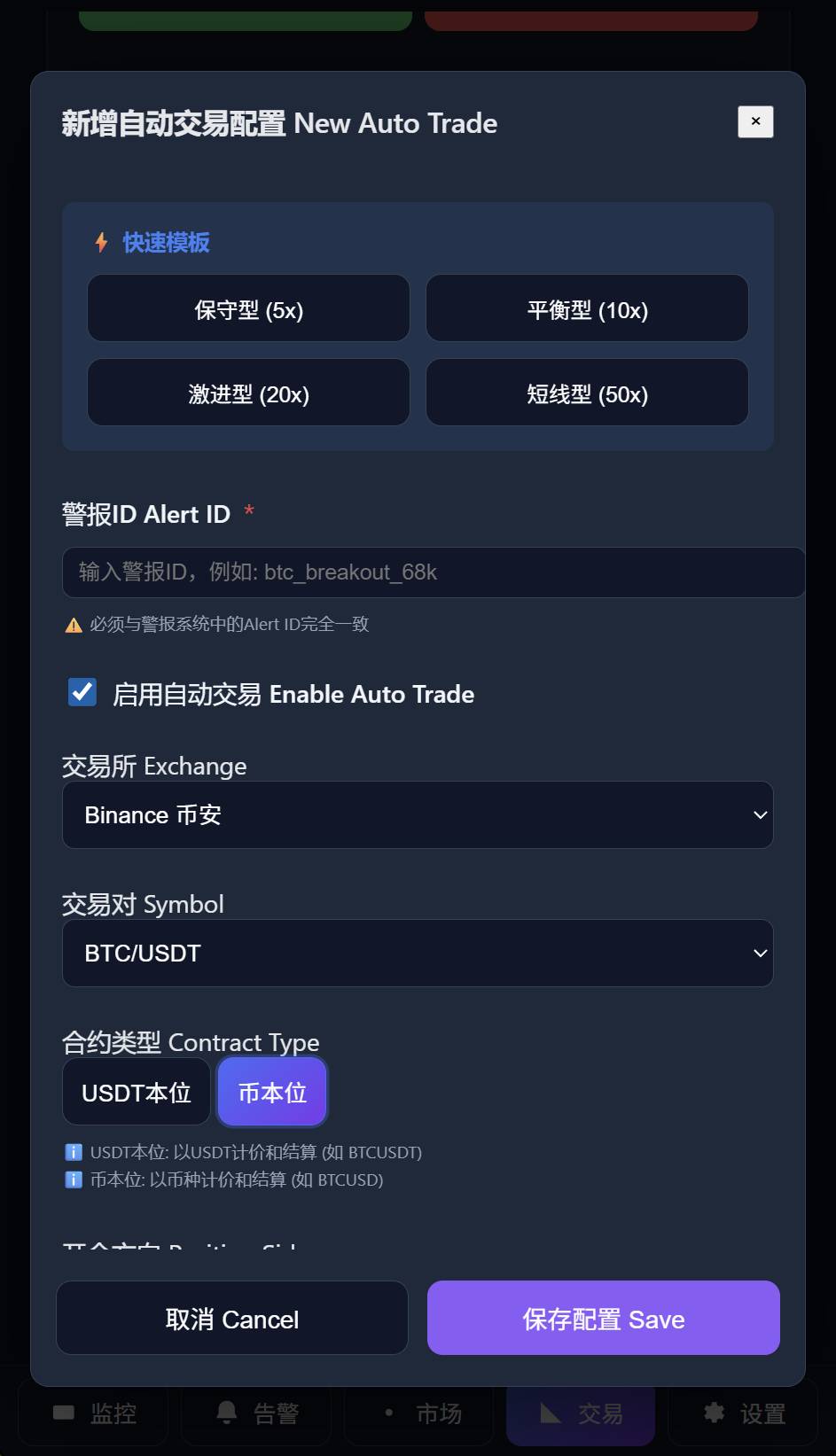Image resolution: width=836 pixels, height=1456 pixels.
Task: Select the 监控 monitor icon in bottom nav
Action: coord(62,1413)
